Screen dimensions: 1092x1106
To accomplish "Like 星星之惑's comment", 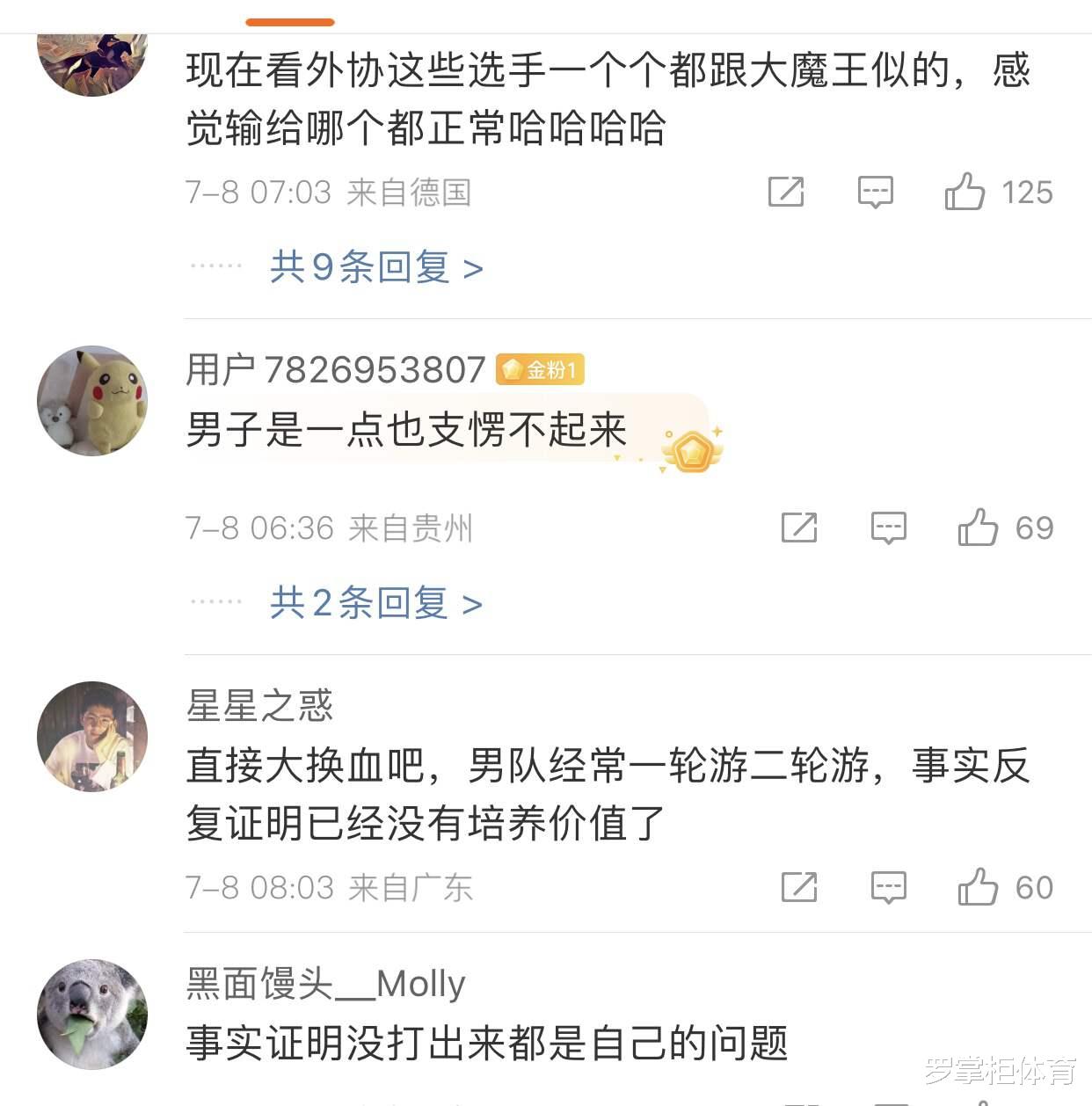I will point(978,887).
